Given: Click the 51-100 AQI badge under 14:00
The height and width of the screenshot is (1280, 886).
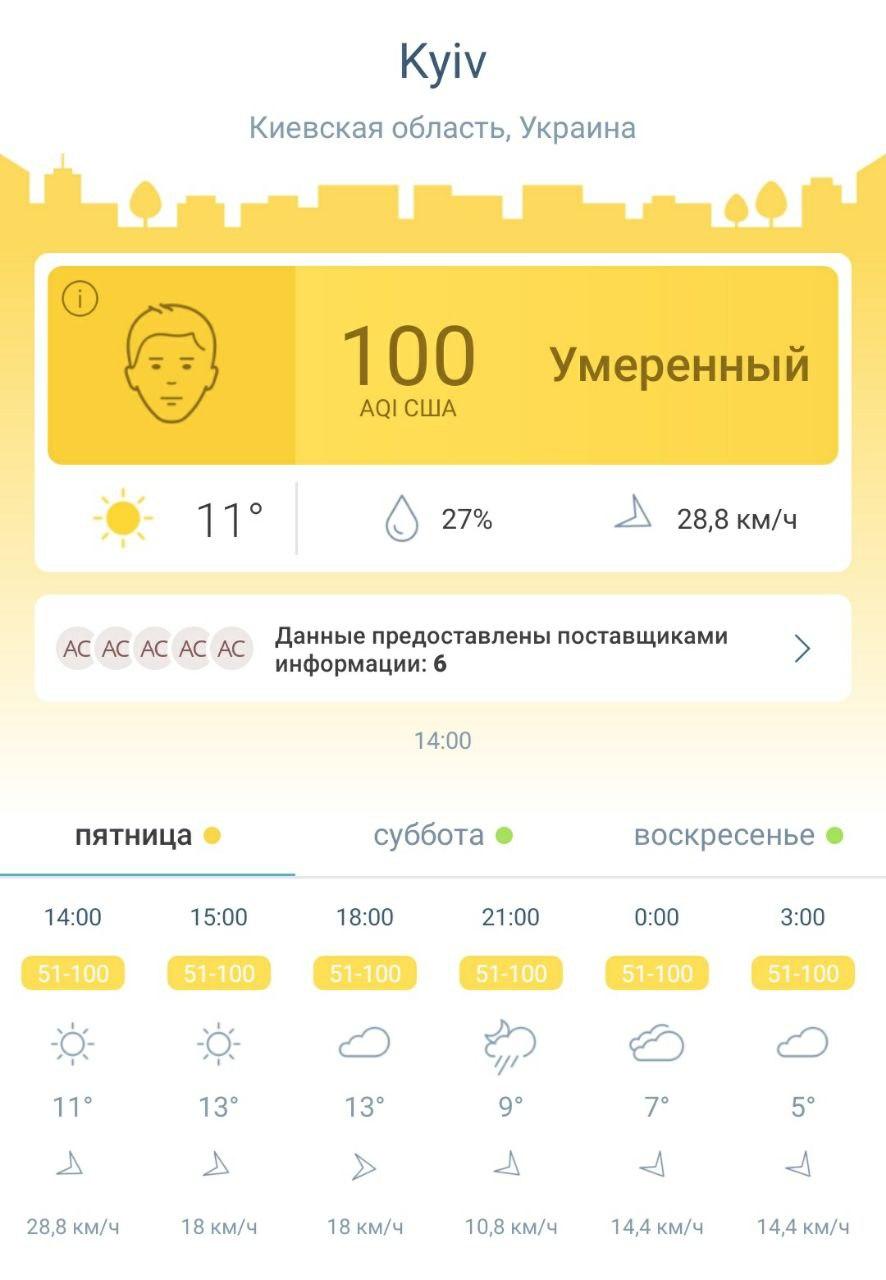Looking at the screenshot, I should coord(72,971).
